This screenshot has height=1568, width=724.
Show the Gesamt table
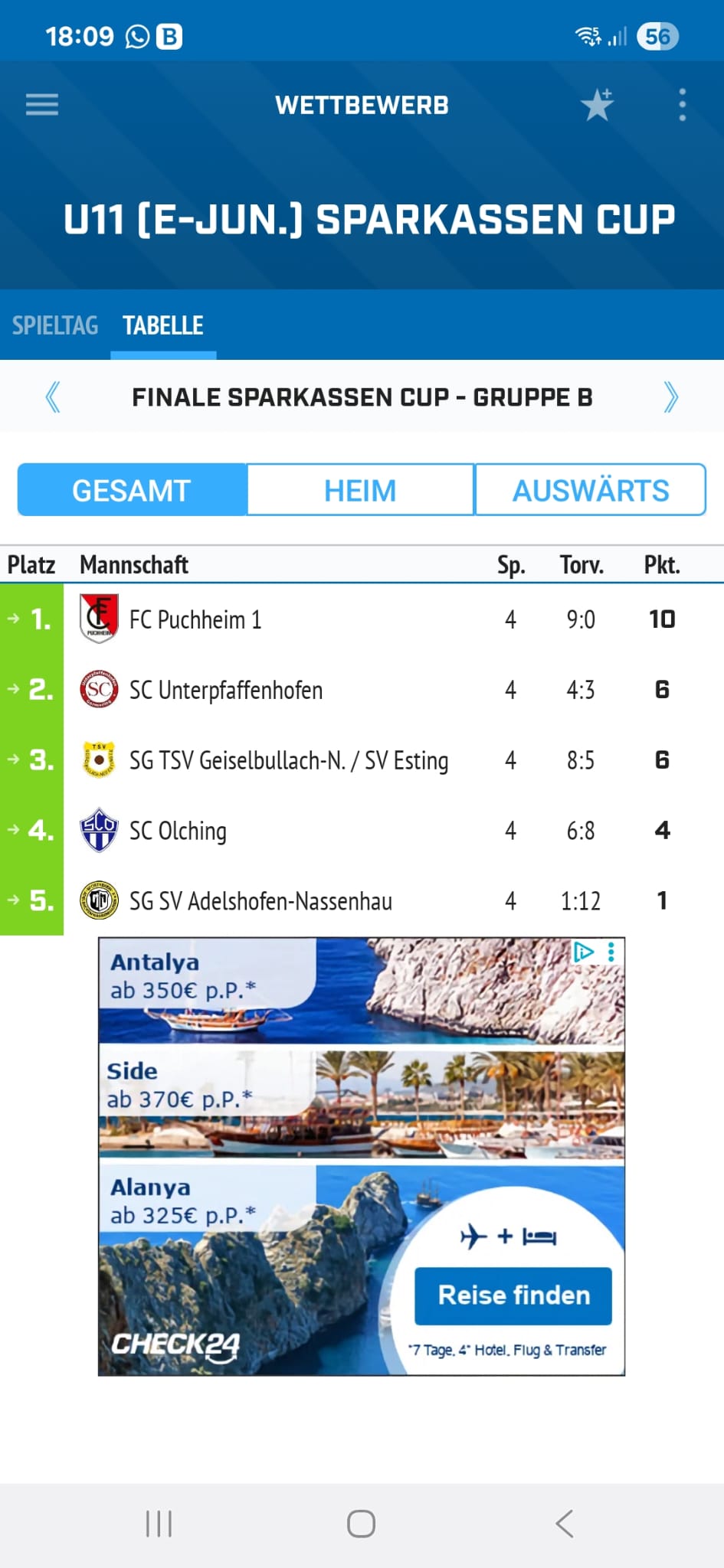point(132,490)
